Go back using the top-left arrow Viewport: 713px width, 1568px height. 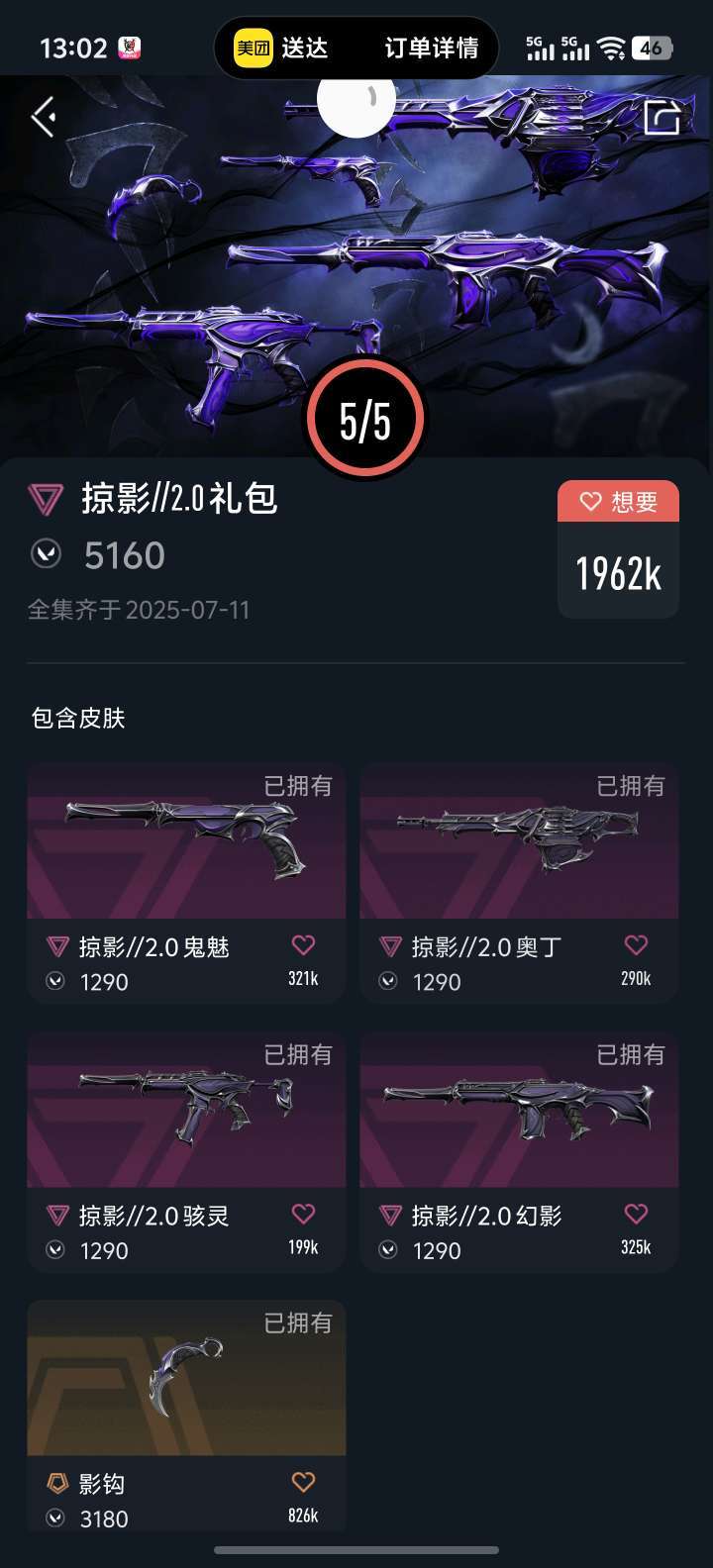pyautogui.click(x=44, y=118)
